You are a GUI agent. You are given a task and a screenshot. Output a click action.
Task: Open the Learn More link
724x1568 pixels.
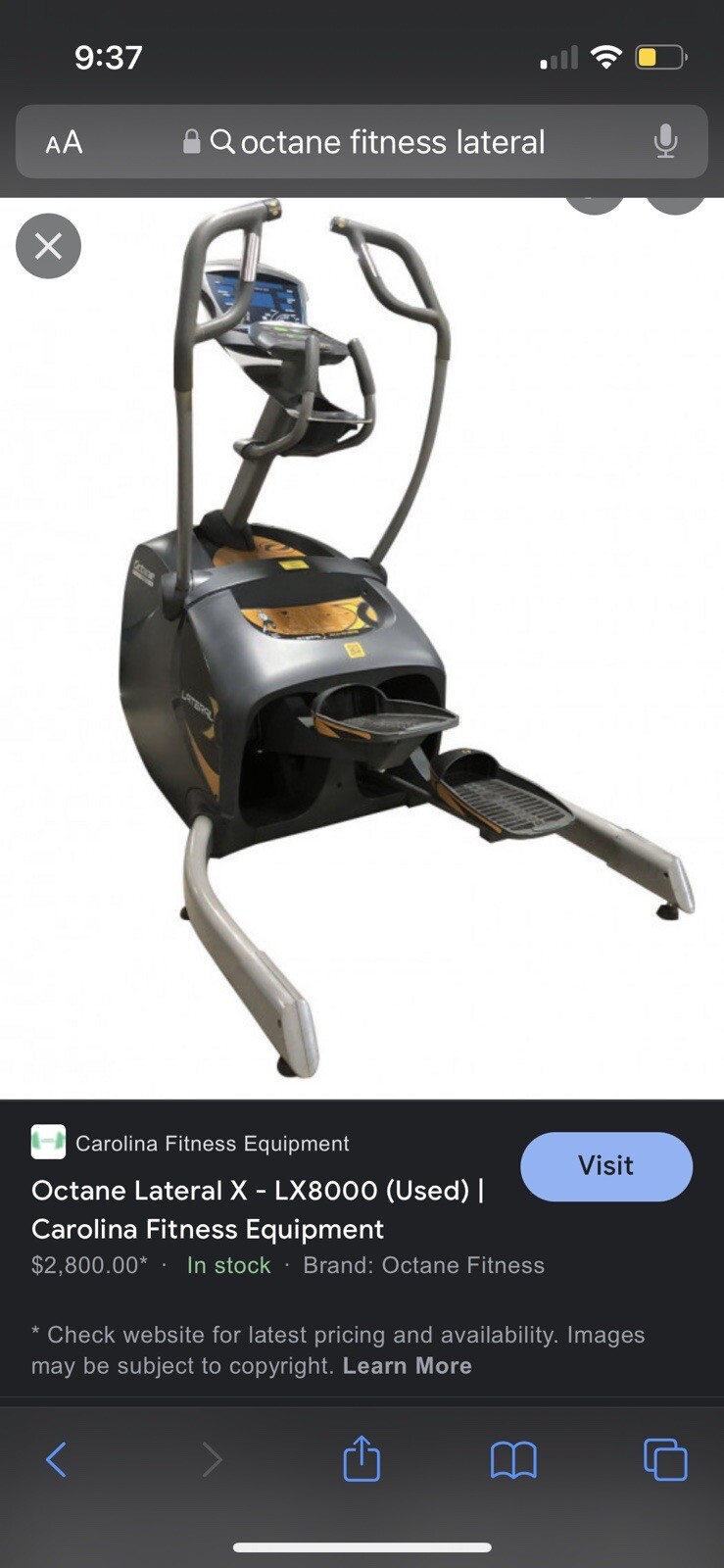[407, 1365]
